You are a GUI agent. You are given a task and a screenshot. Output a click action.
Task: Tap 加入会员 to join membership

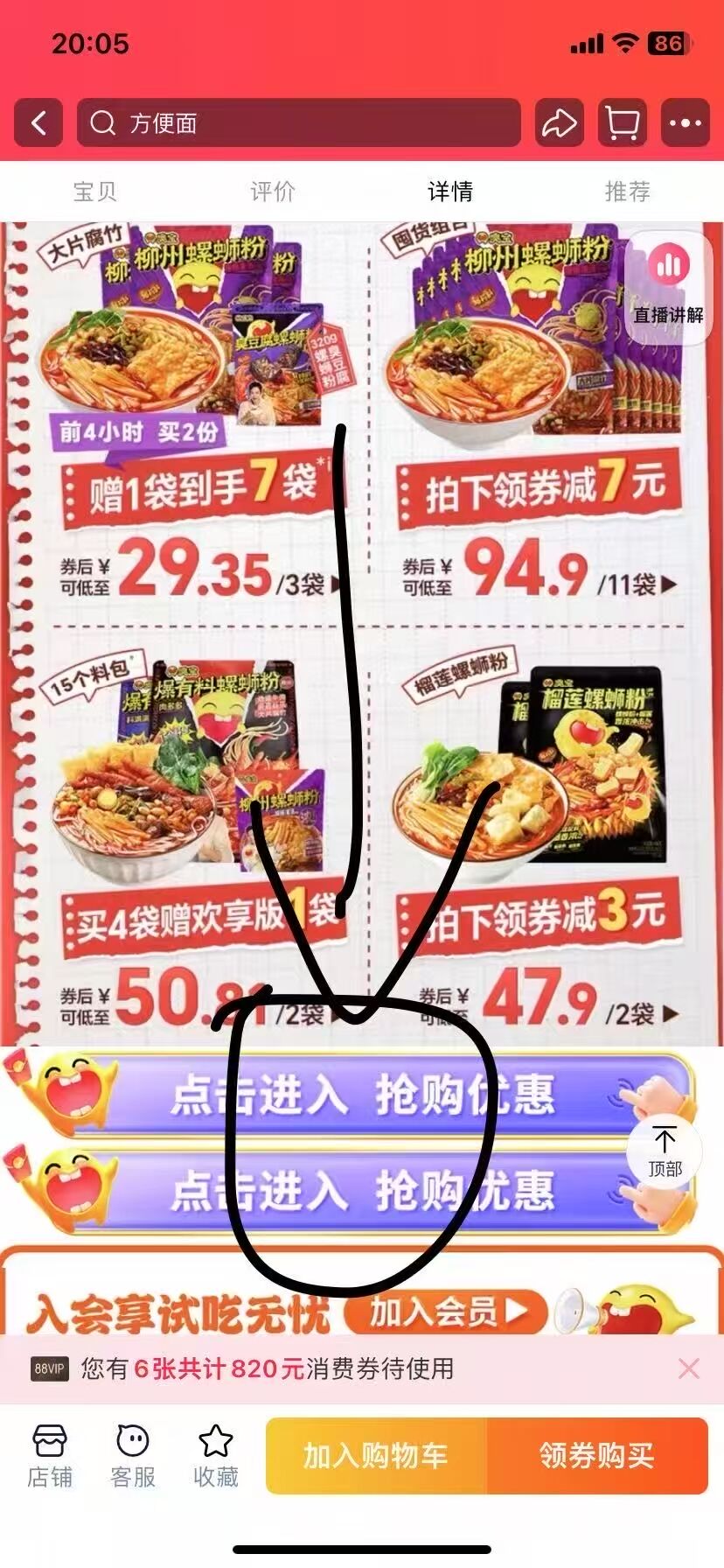446,1312
